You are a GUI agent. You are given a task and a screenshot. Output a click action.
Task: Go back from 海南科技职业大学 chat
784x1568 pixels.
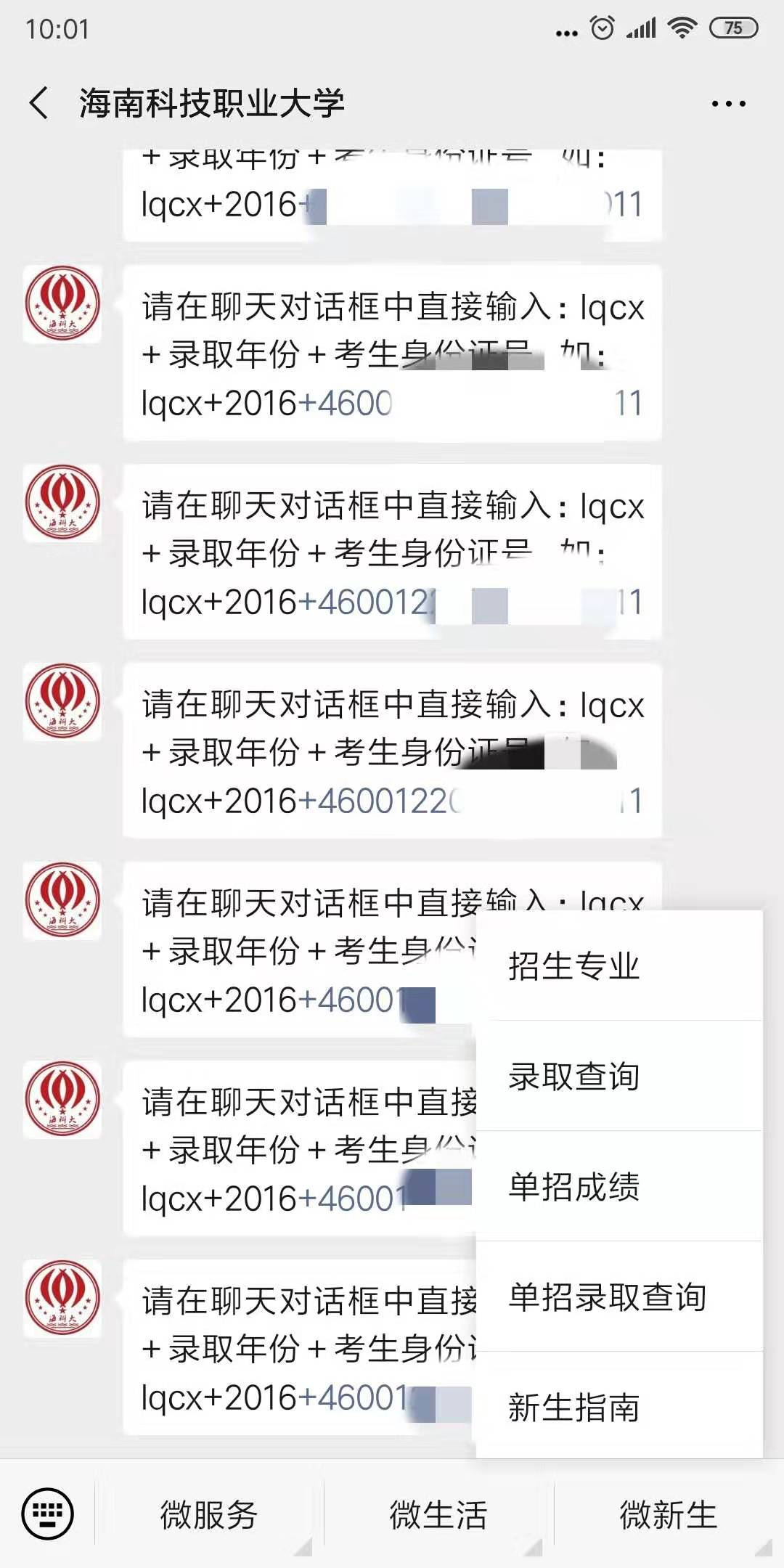(39, 103)
